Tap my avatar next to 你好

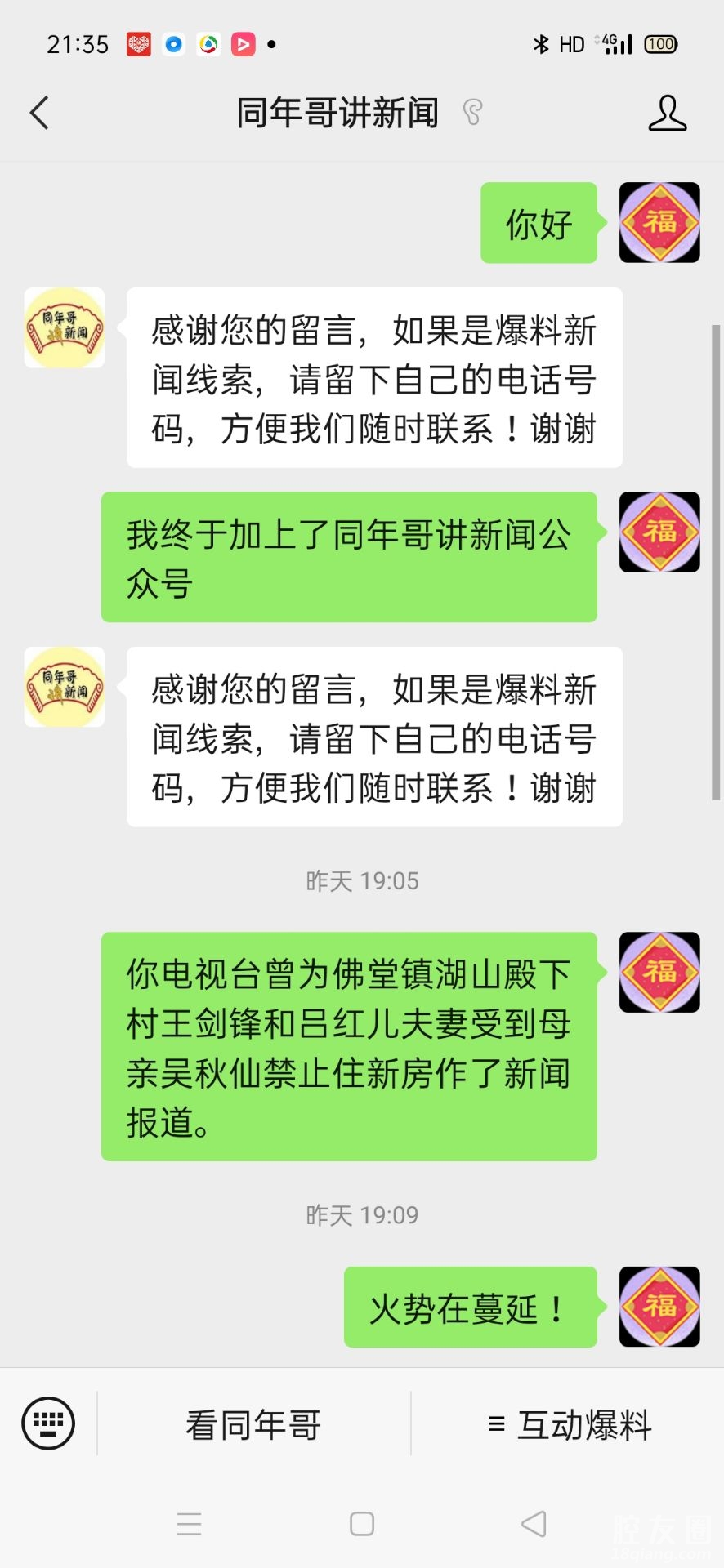coord(659,222)
